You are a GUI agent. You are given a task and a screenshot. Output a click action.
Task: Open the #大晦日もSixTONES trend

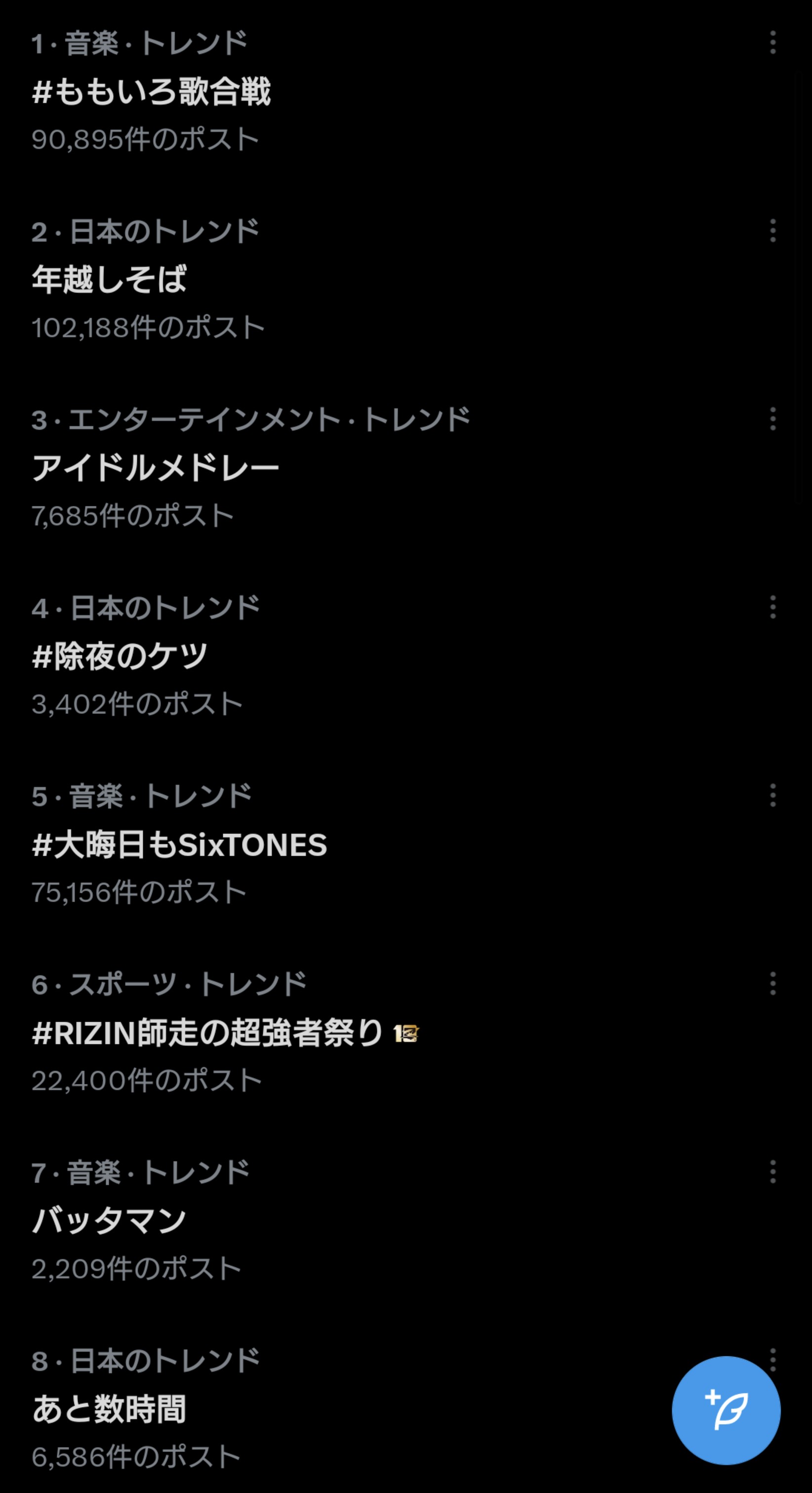[x=180, y=845]
